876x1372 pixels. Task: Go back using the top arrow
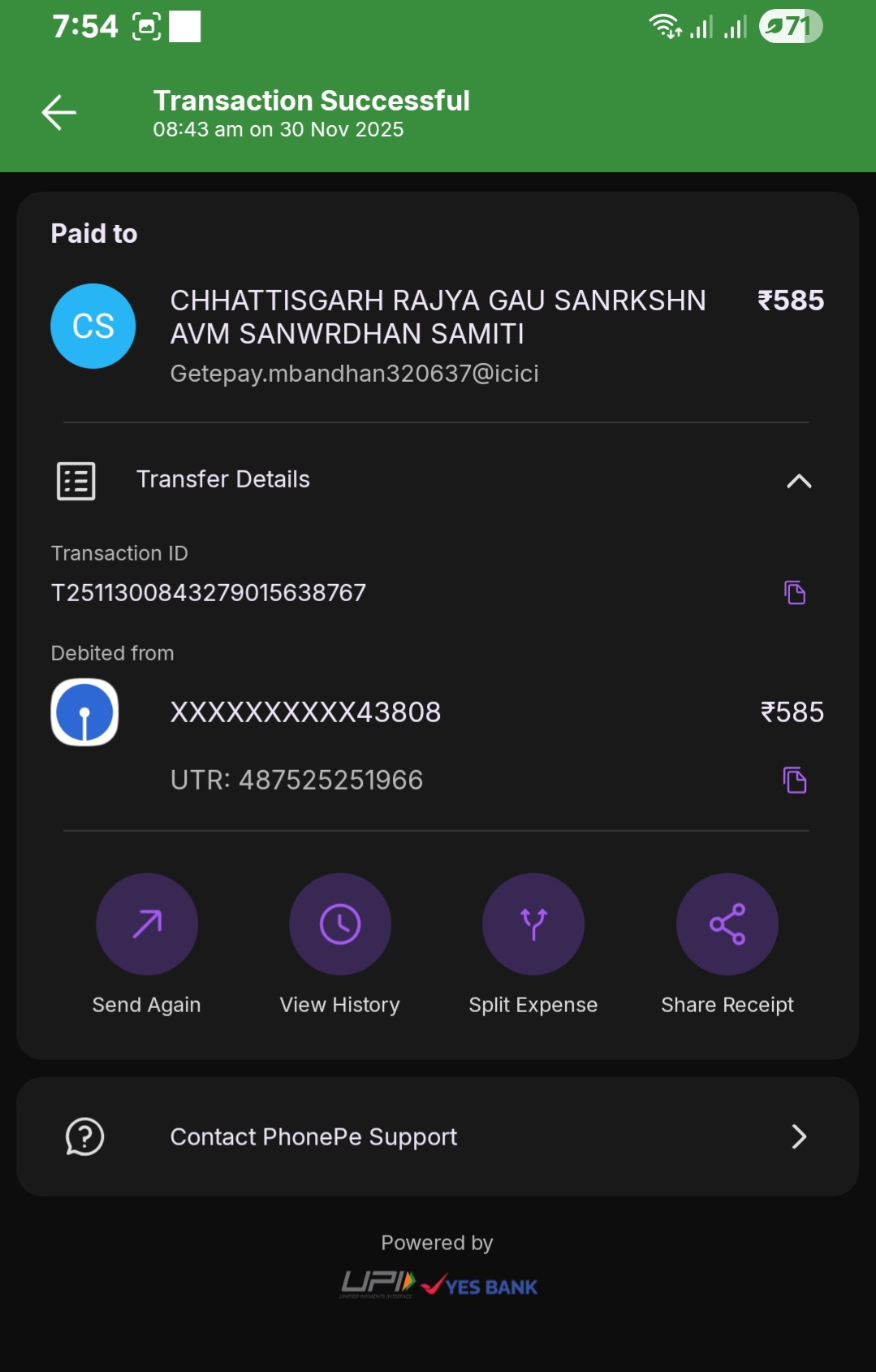tap(59, 113)
